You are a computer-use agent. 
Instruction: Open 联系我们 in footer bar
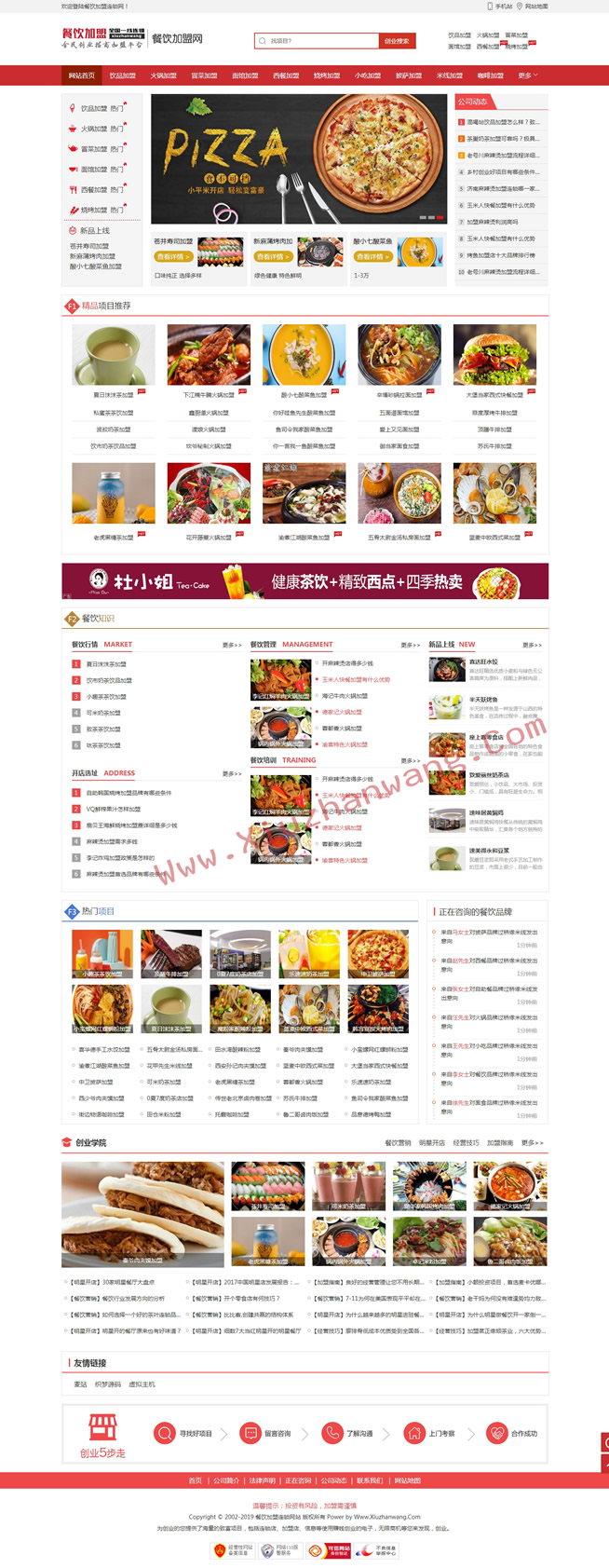point(369,1480)
